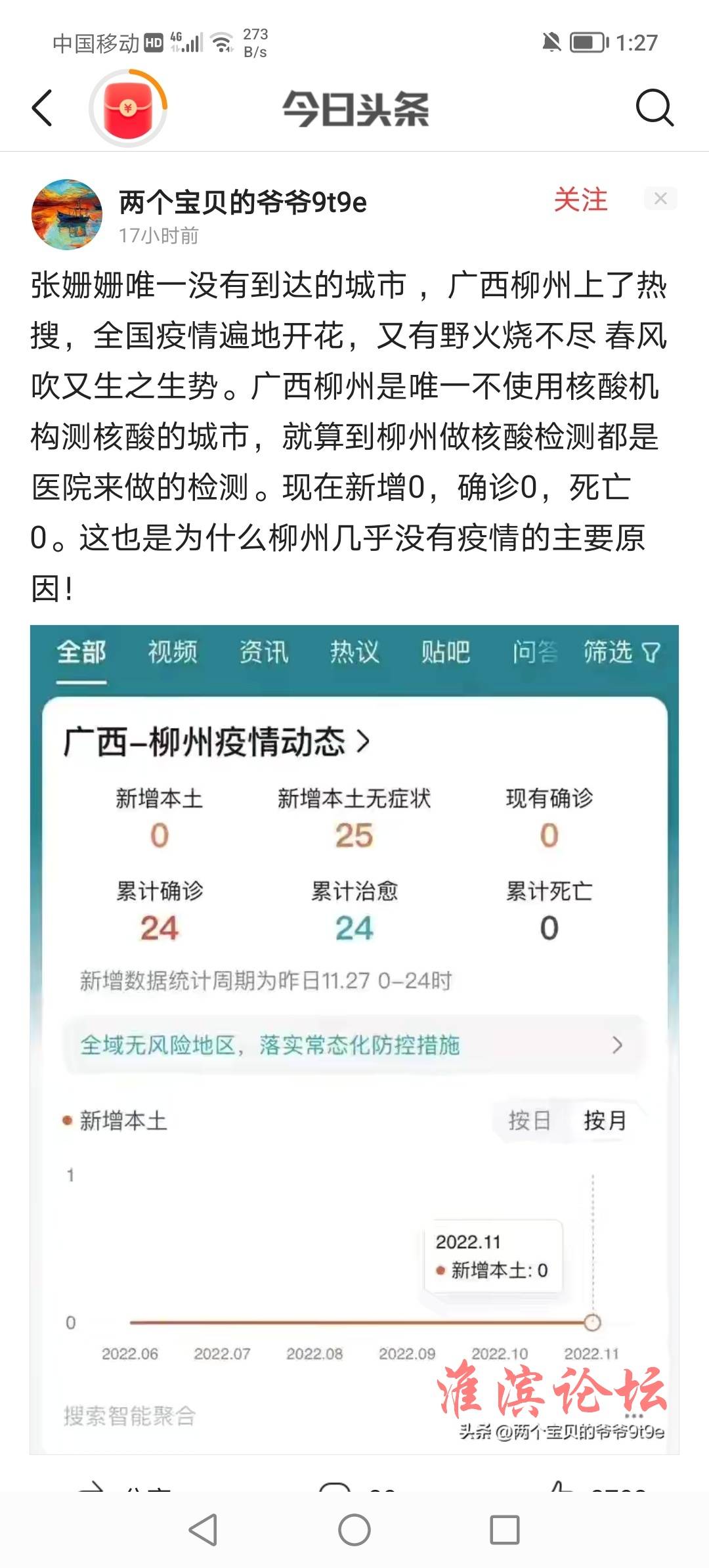Open the system recent apps button
Viewport: 709px width, 1568px height.
[x=505, y=1530]
